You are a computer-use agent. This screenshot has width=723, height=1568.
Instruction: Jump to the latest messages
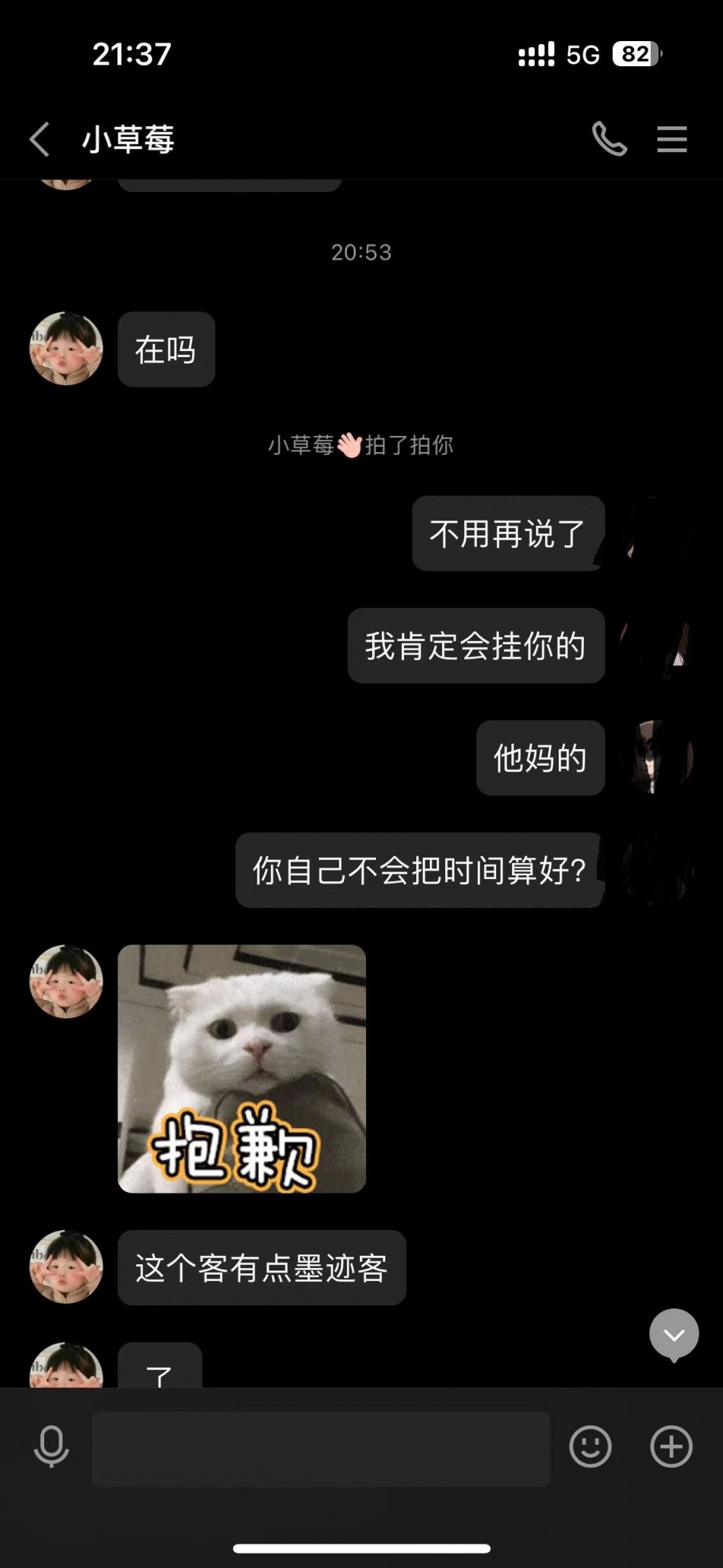pos(674,1334)
